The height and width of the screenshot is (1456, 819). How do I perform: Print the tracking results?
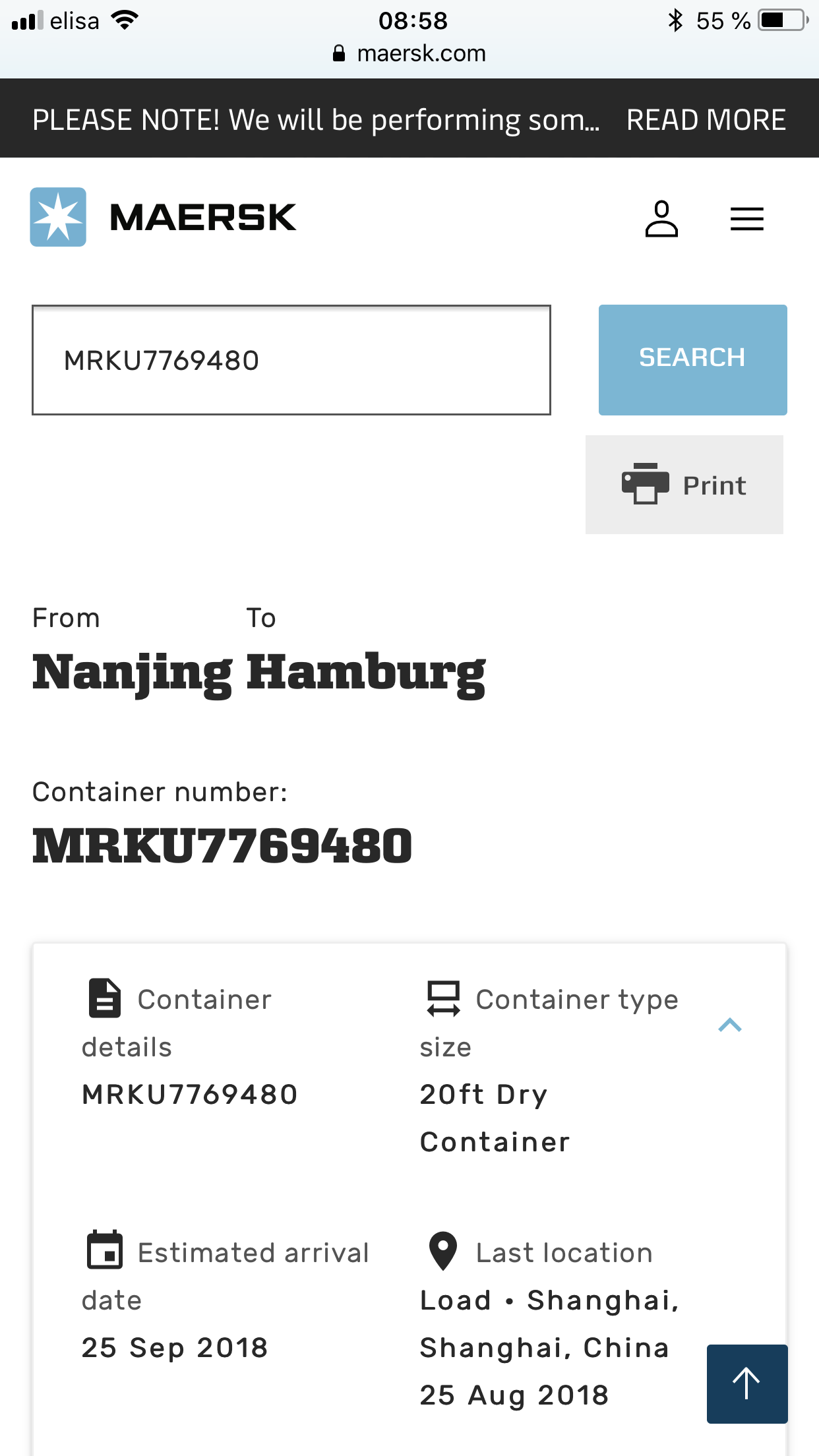(684, 485)
